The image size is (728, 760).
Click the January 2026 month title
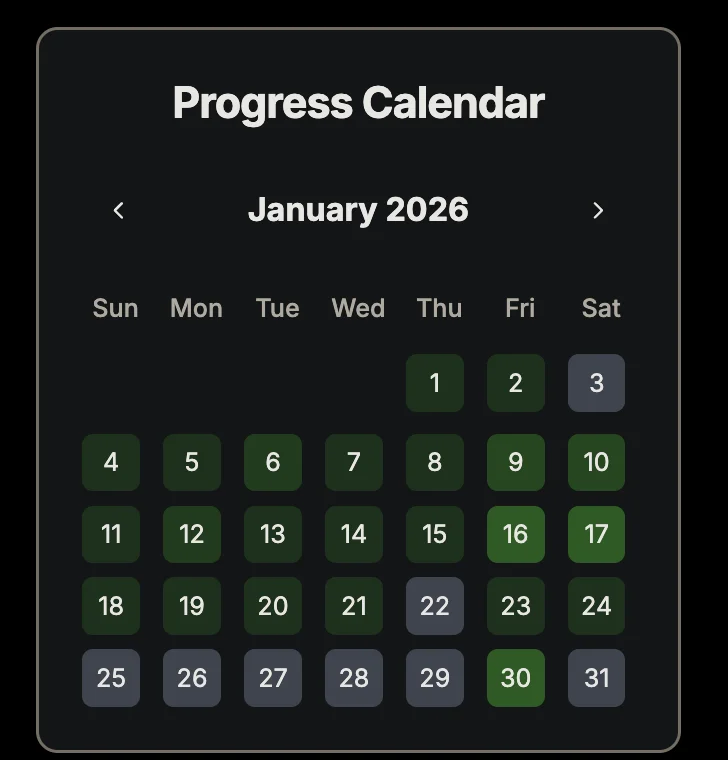358,210
